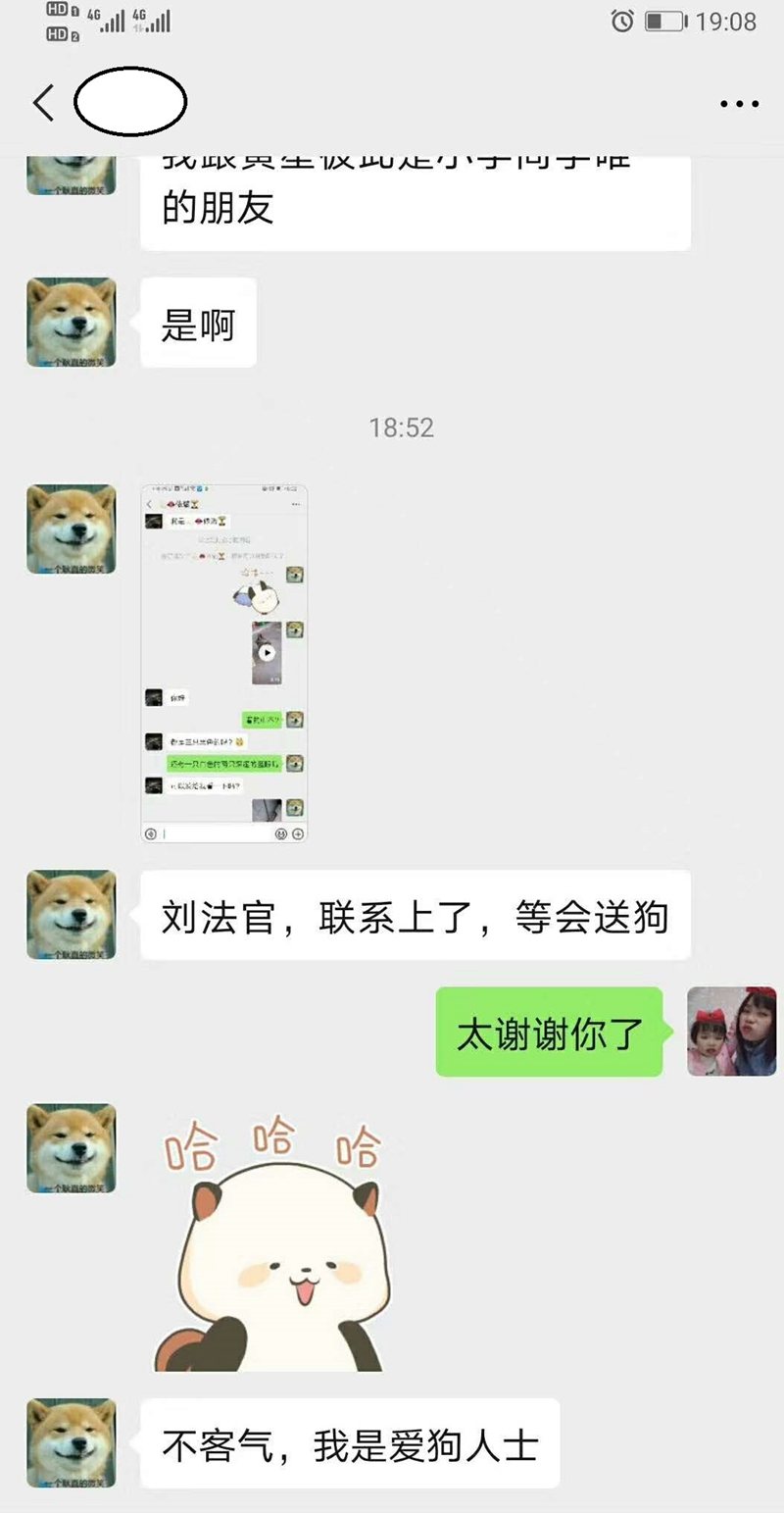Open the three-dot chat info menu
Viewport: 784px width, 1513px height.
(x=739, y=104)
